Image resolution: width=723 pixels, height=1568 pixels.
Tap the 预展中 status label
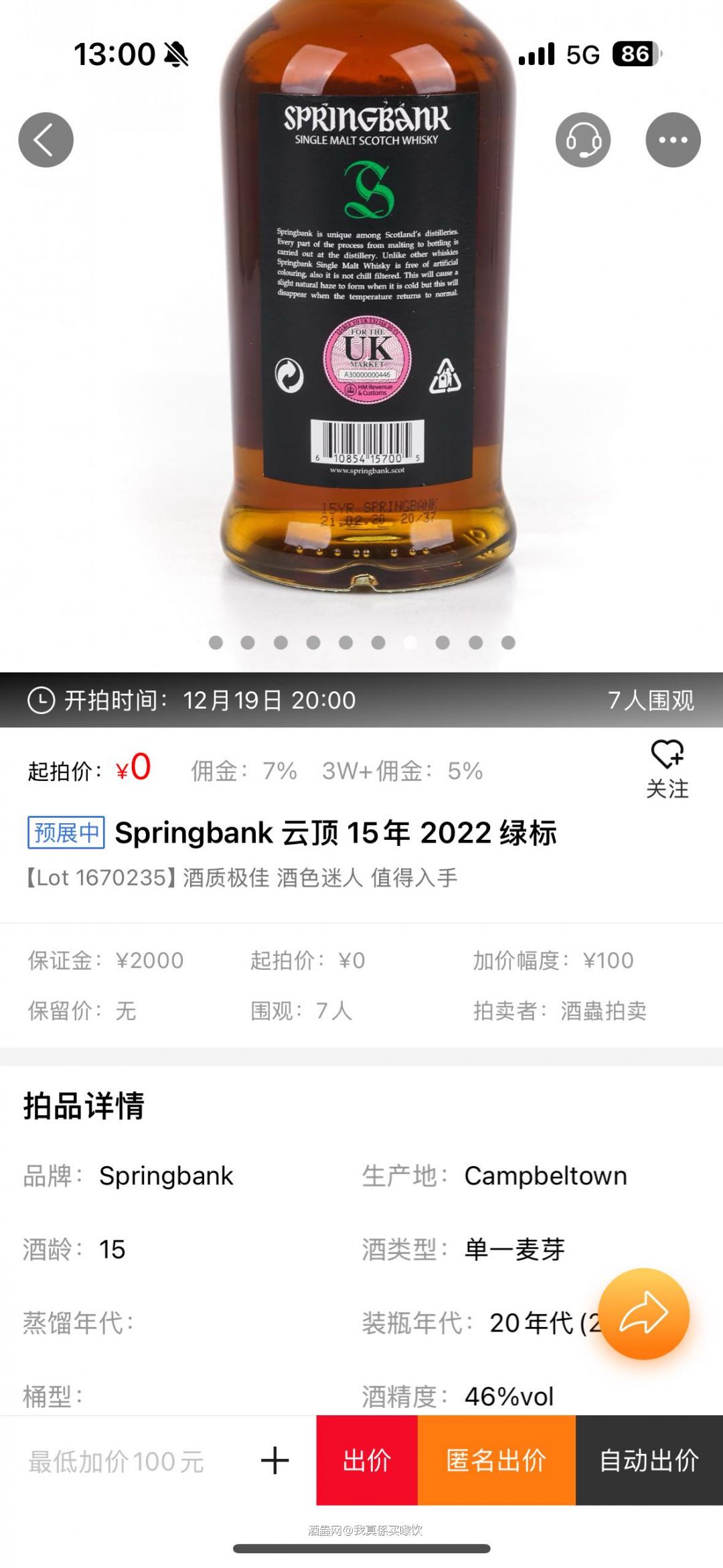click(x=65, y=832)
